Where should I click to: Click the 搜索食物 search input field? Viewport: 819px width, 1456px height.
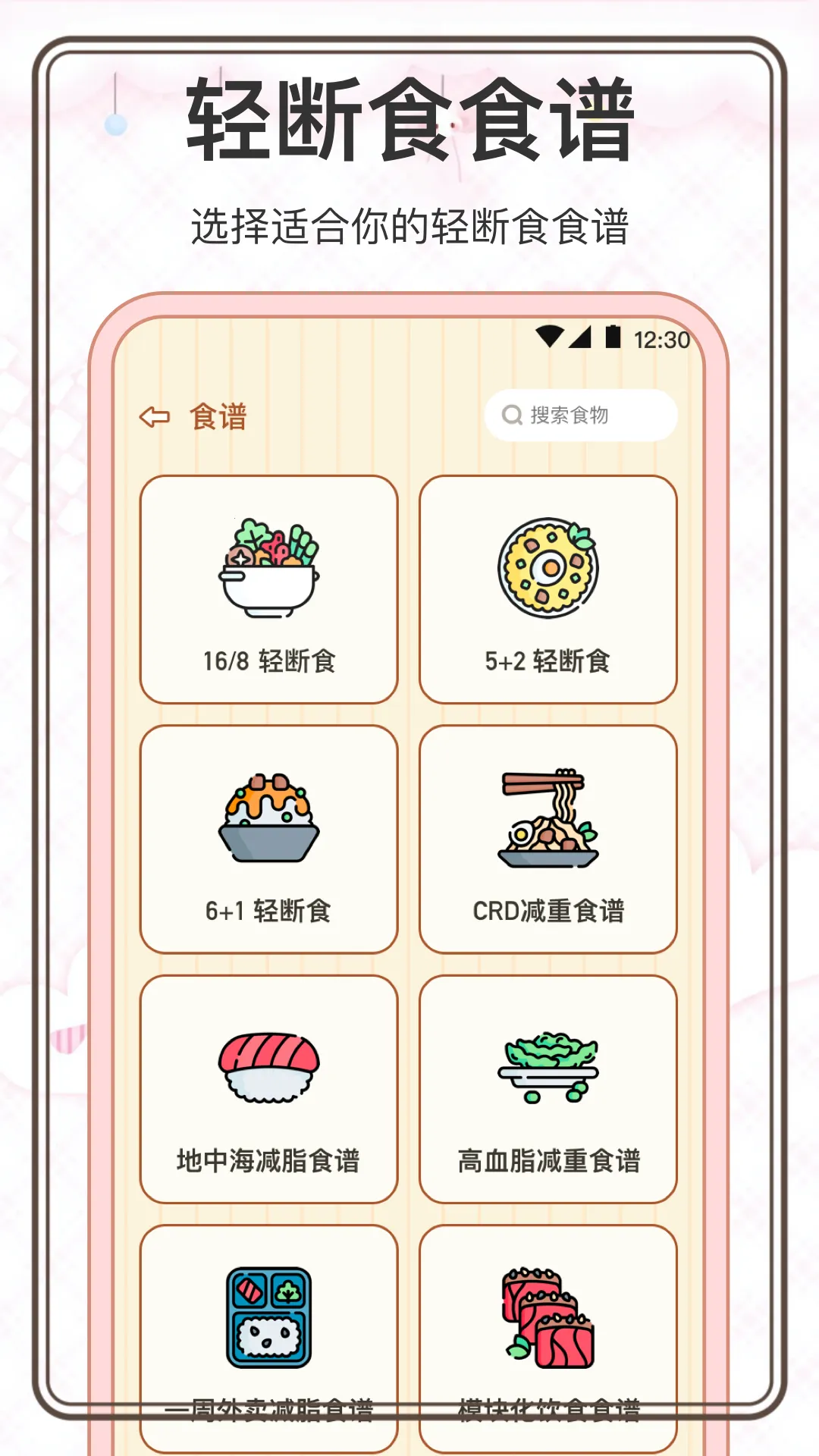coord(584,414)
